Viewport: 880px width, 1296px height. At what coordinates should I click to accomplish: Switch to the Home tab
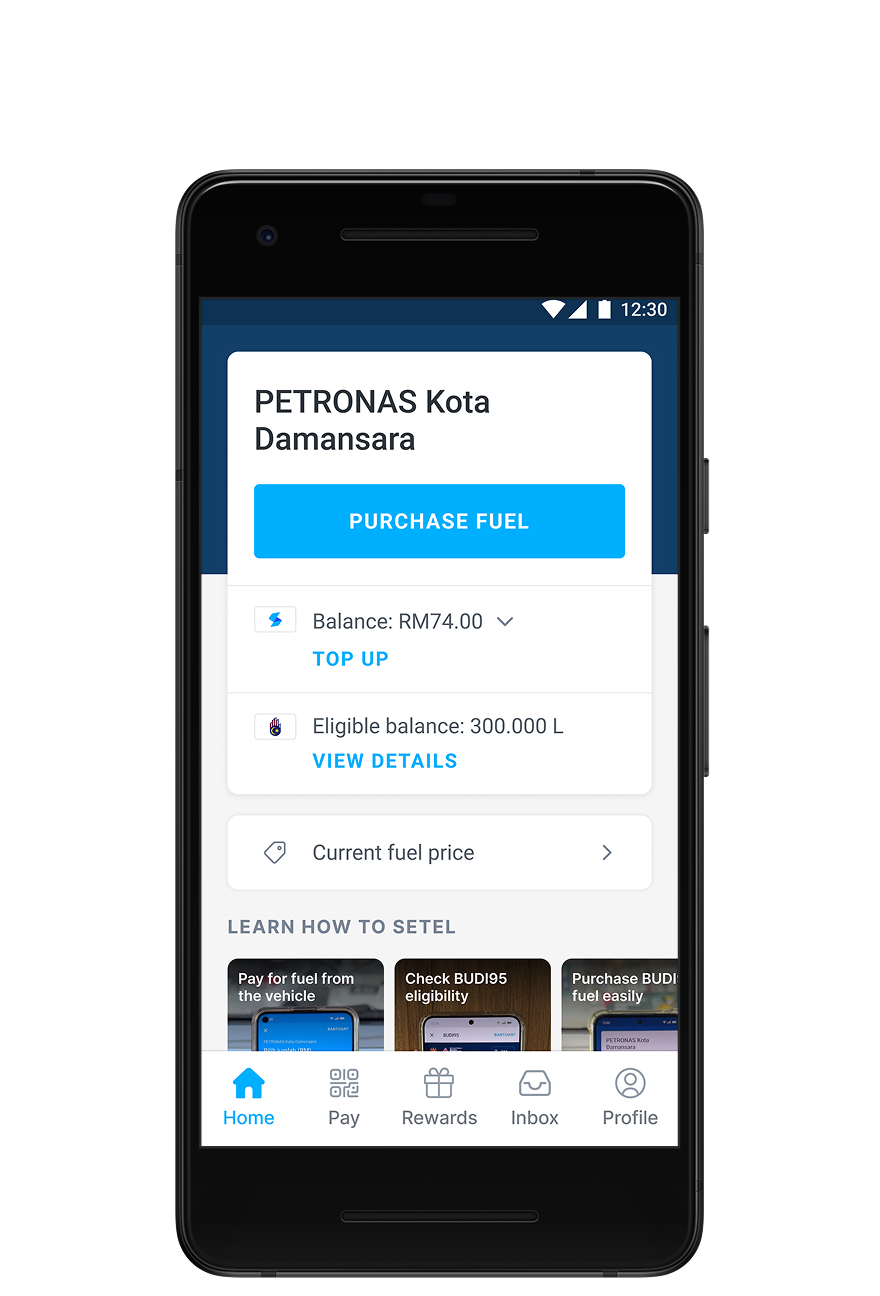click(x=248, y=1098)
